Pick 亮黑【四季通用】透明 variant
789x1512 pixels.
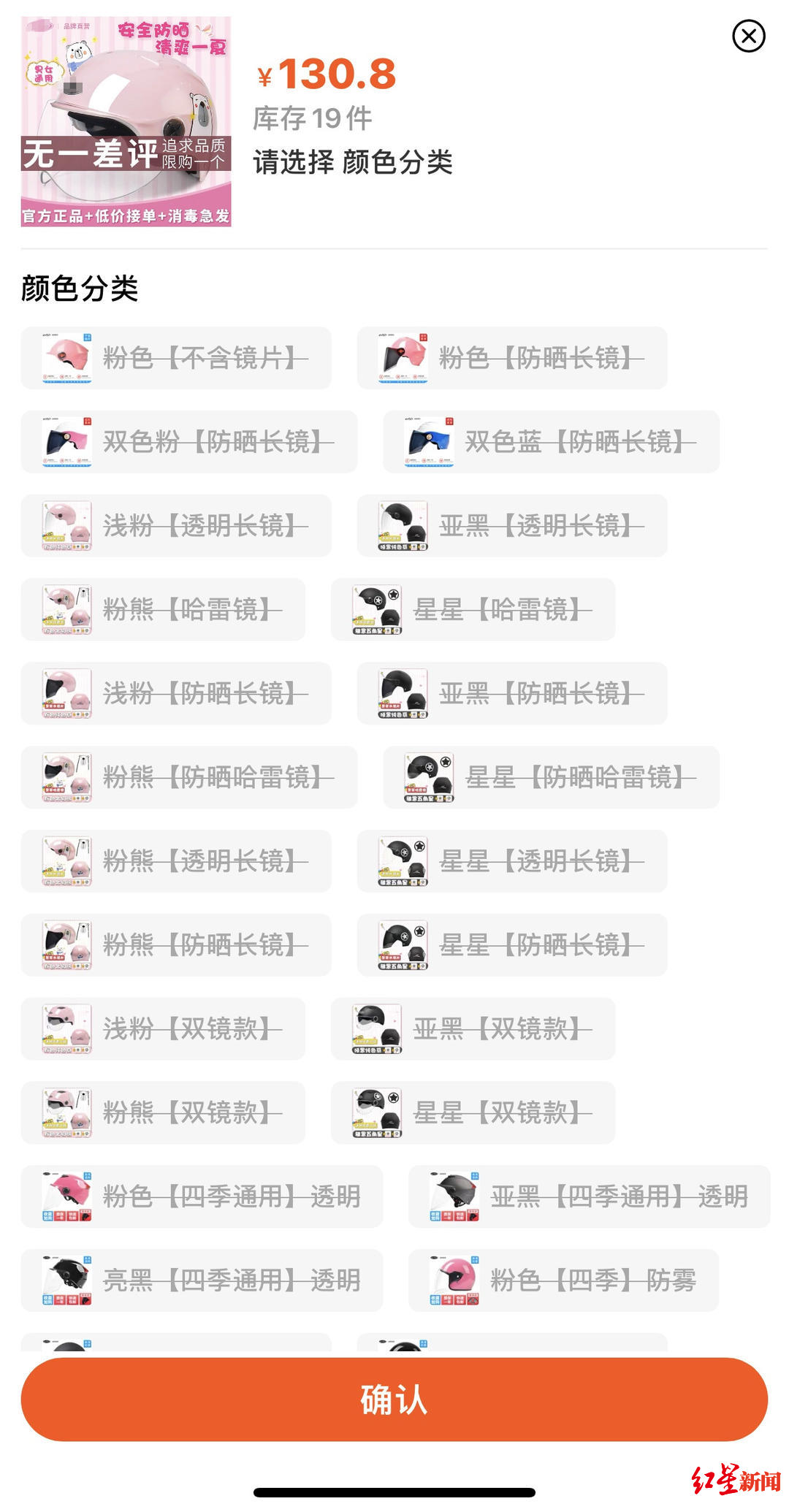pyautogui.click(x=202, y=1280)
